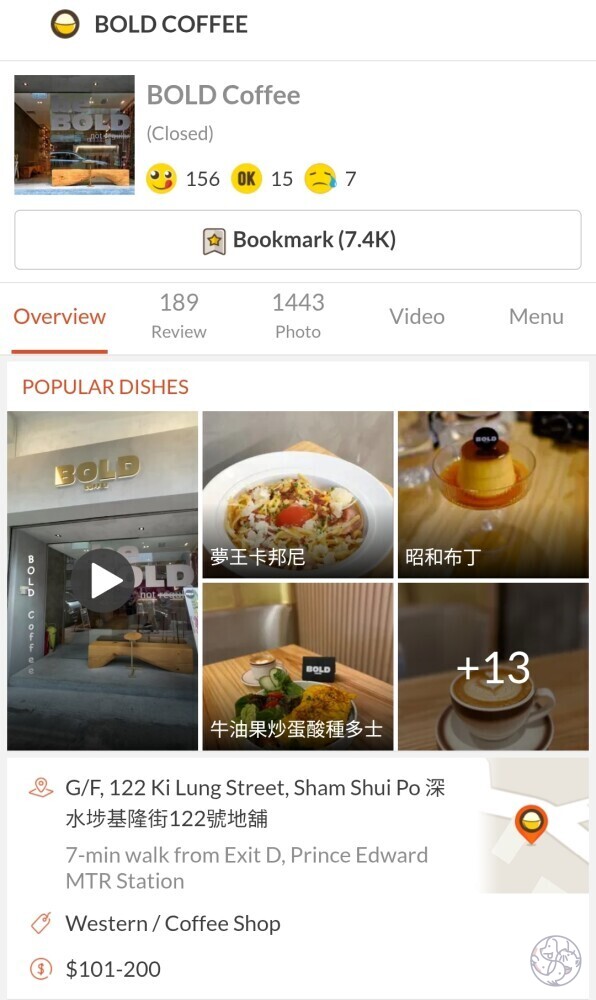Show the +13 more dish photos
Screen dimensions: 596x1000
[493, 666]
